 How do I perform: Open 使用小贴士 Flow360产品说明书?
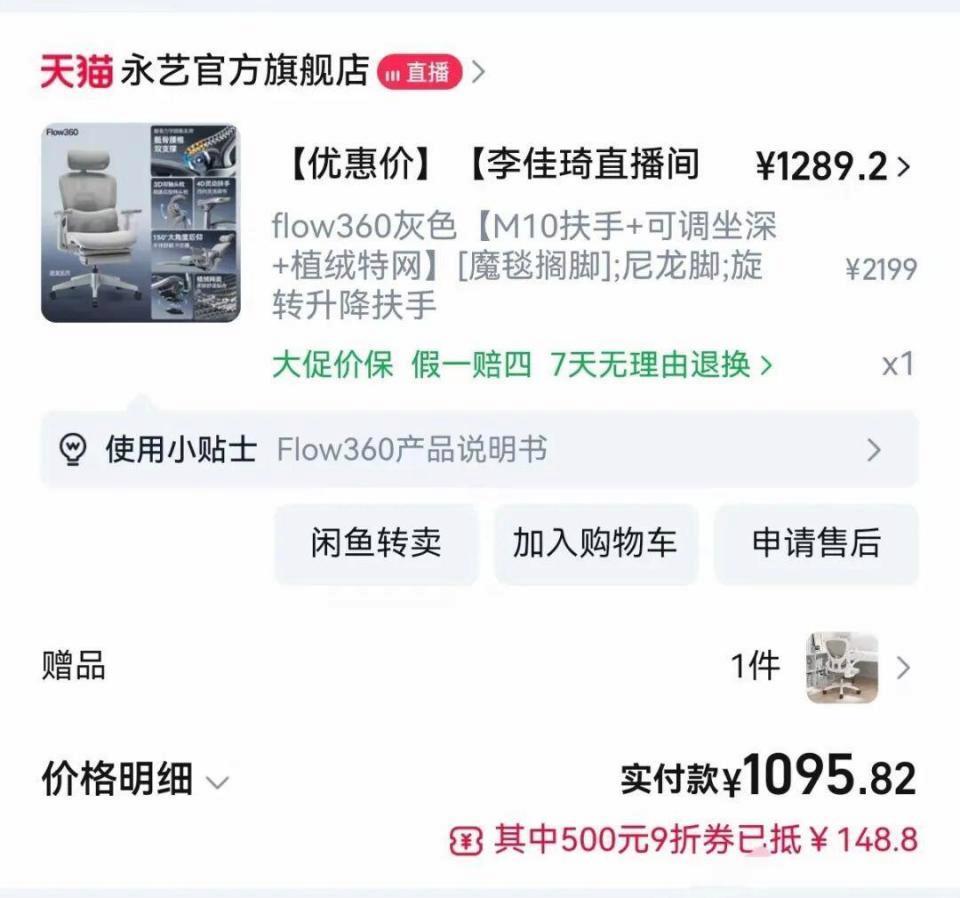479,450
